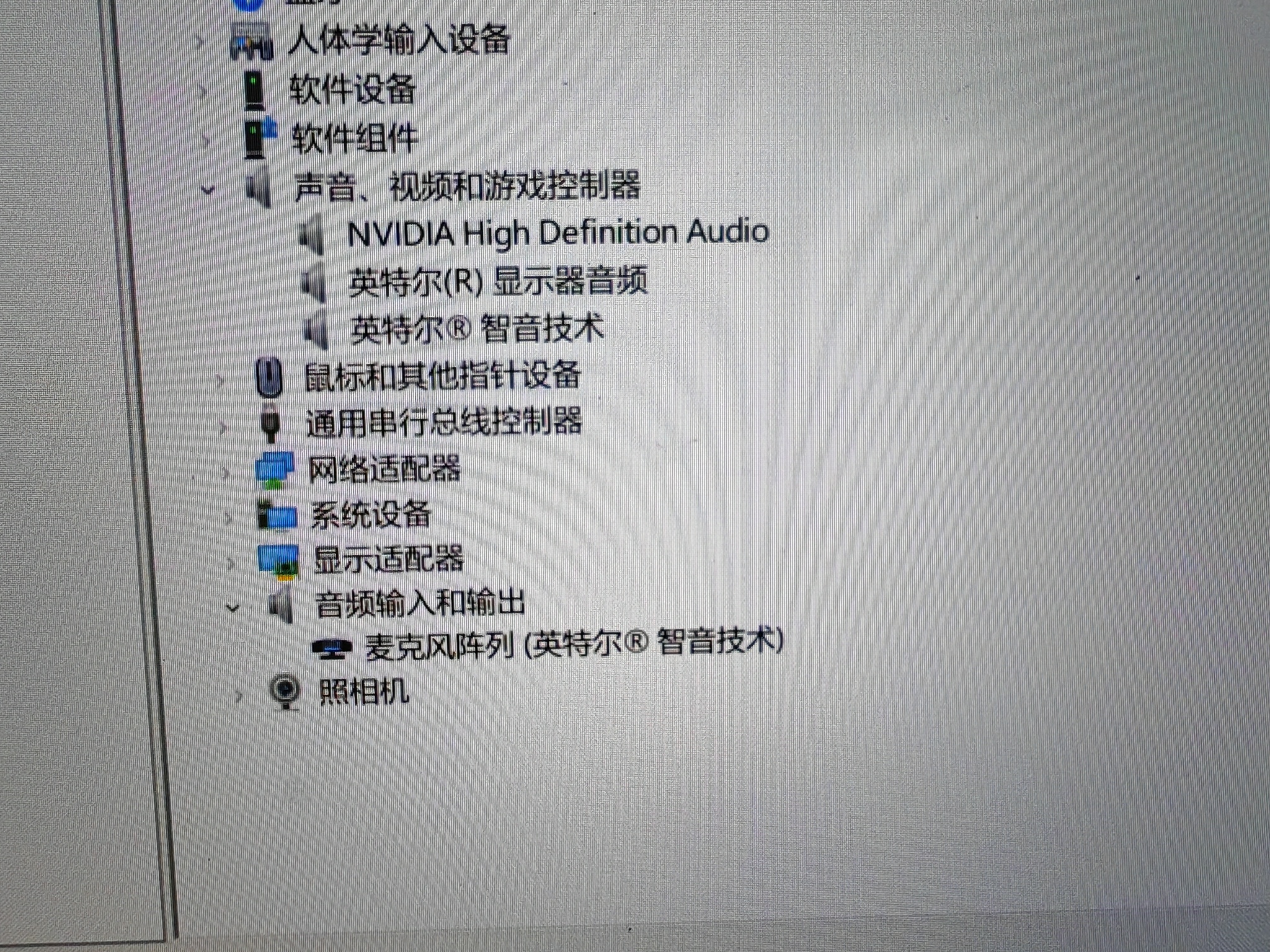Viewport: 1270px width, 952px height.
Task: Expand the 通用串行总线控制器 category
Action: pos(223,426)
